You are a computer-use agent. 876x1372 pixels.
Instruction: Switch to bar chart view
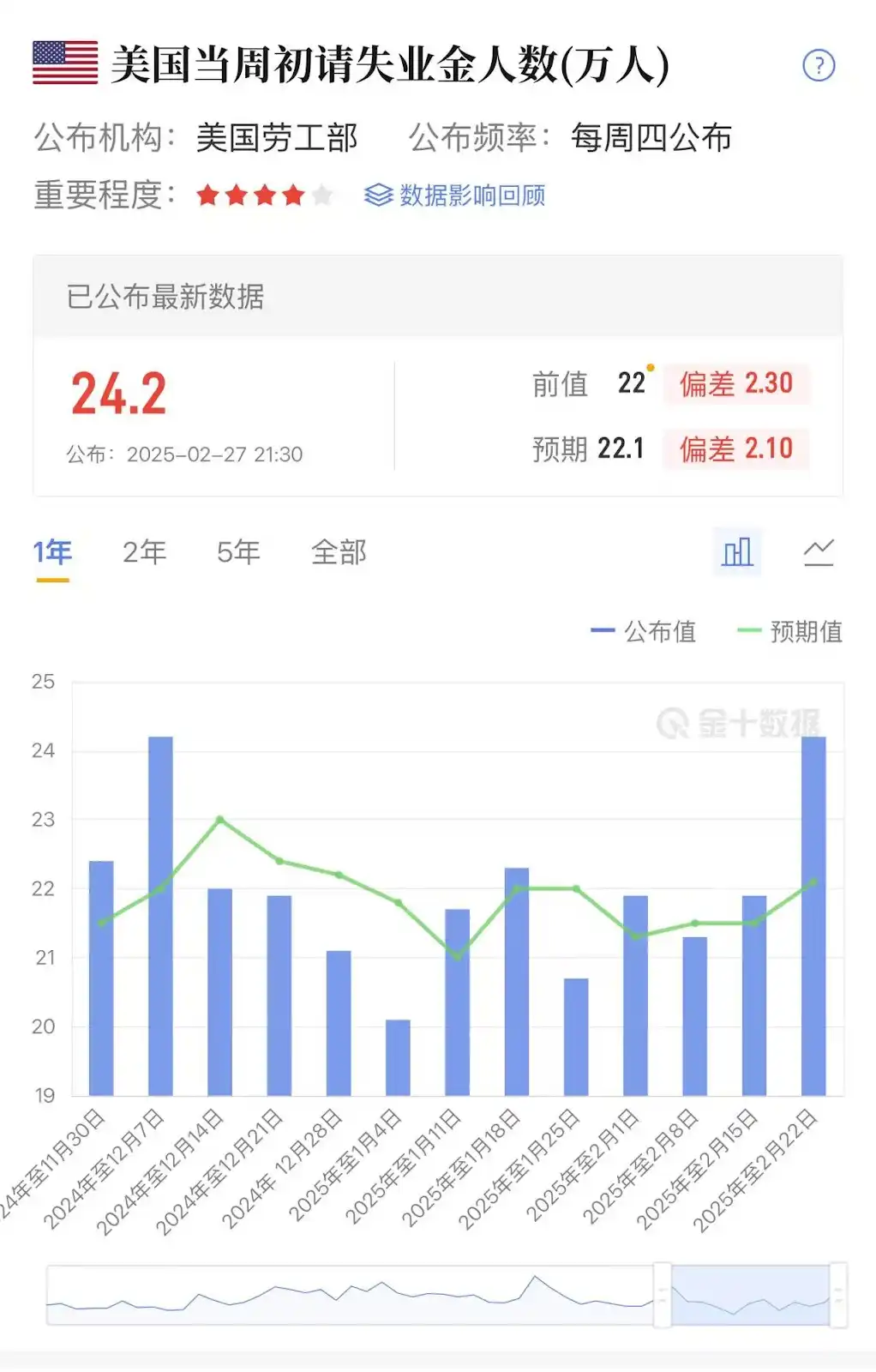[x=737, y=552]
